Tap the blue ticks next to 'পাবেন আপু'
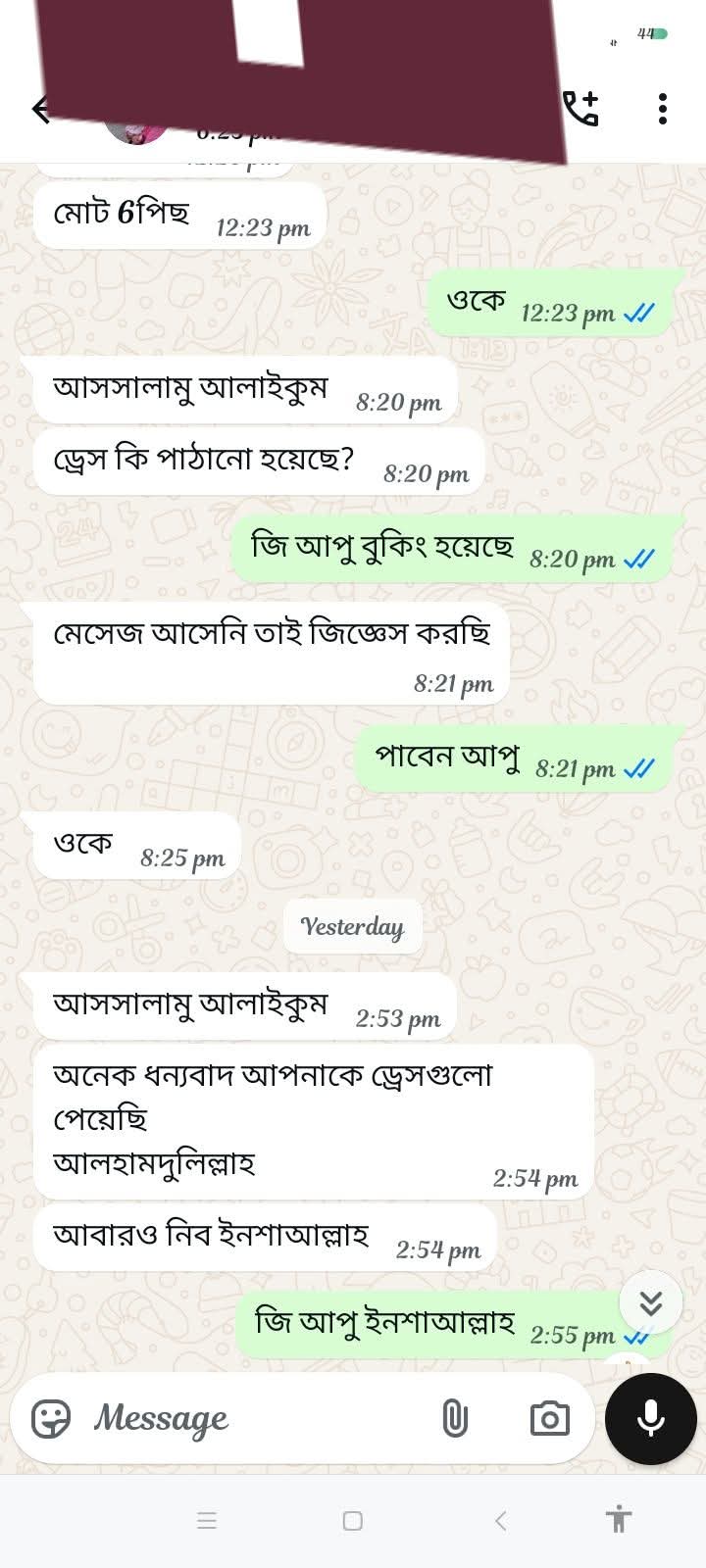 (639, 770)
